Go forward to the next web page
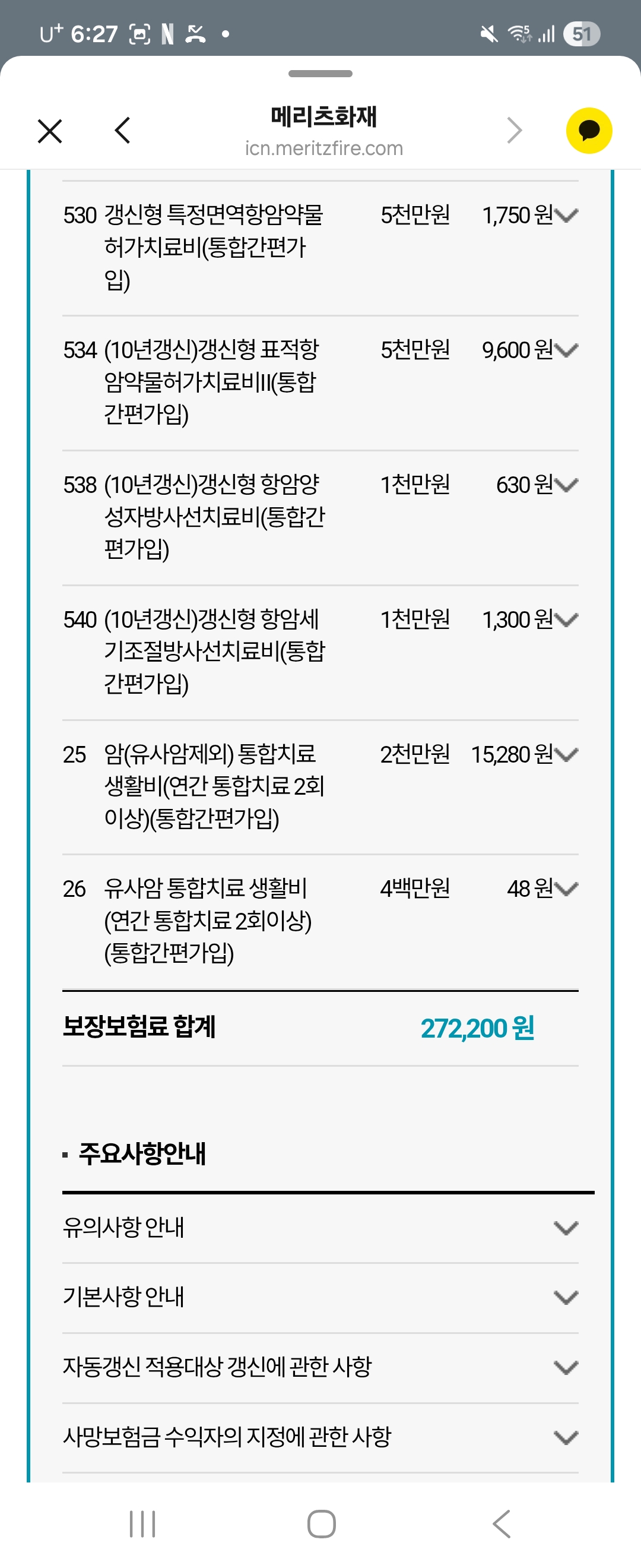Image resolution: width=641 pixels, height=1568 pixels. pos(515,130)
